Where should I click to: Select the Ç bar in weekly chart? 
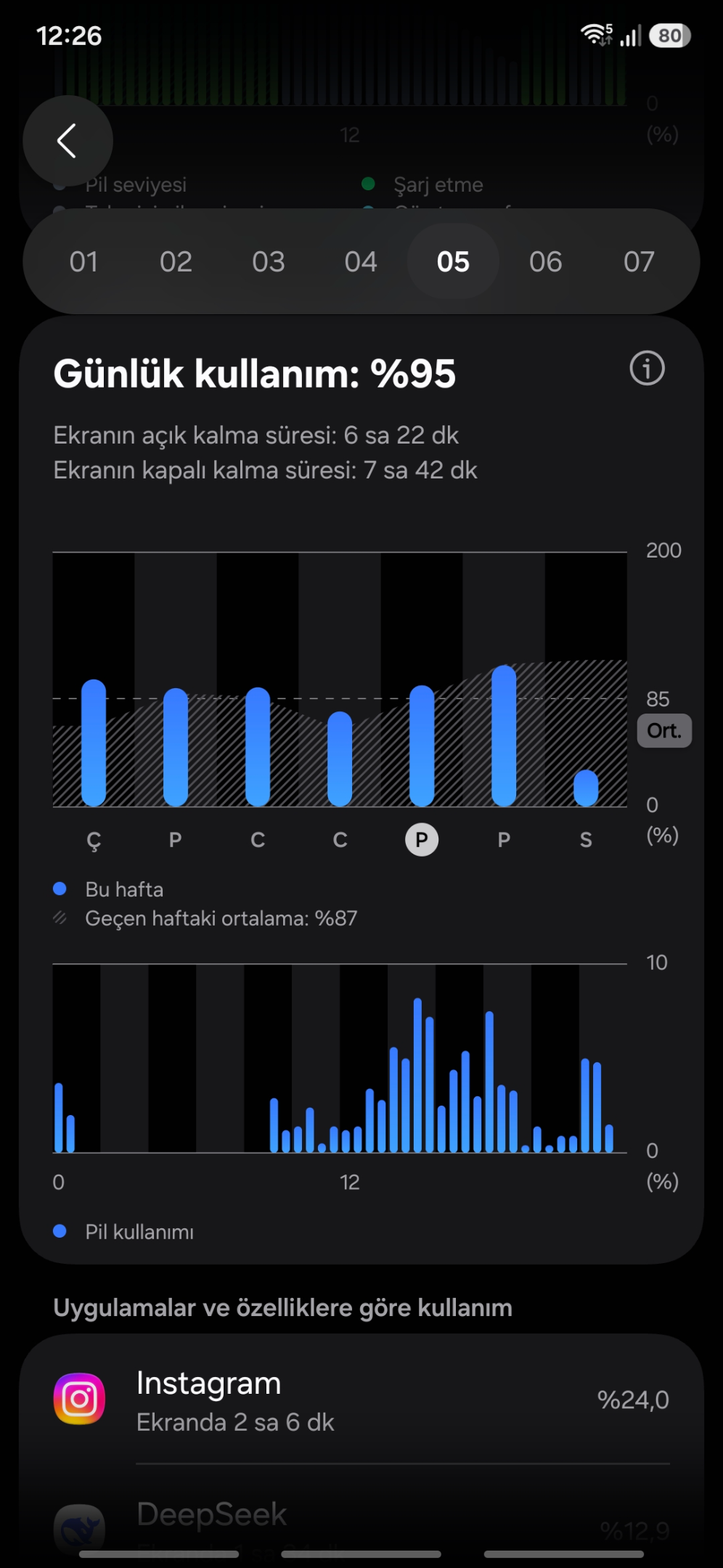coord(94,743)
